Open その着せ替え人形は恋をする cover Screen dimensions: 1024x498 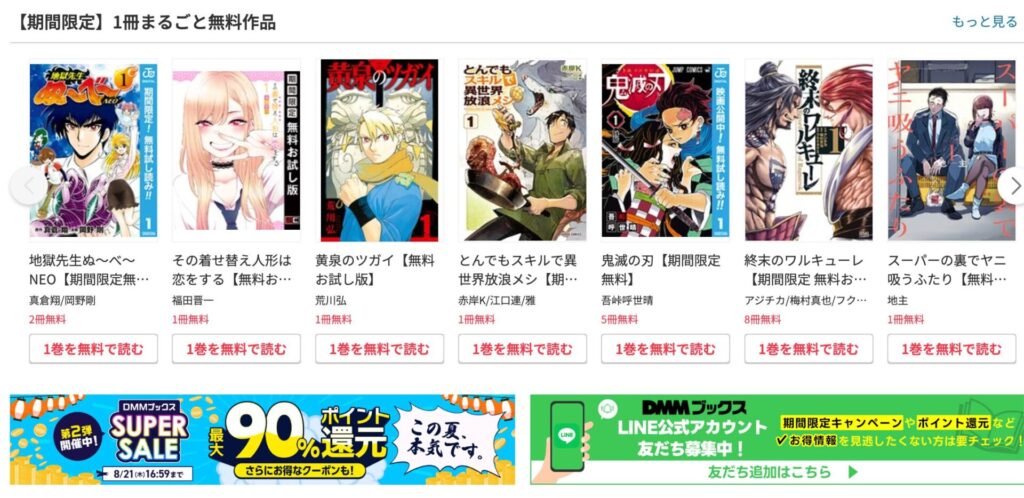[x=222, y=150]
